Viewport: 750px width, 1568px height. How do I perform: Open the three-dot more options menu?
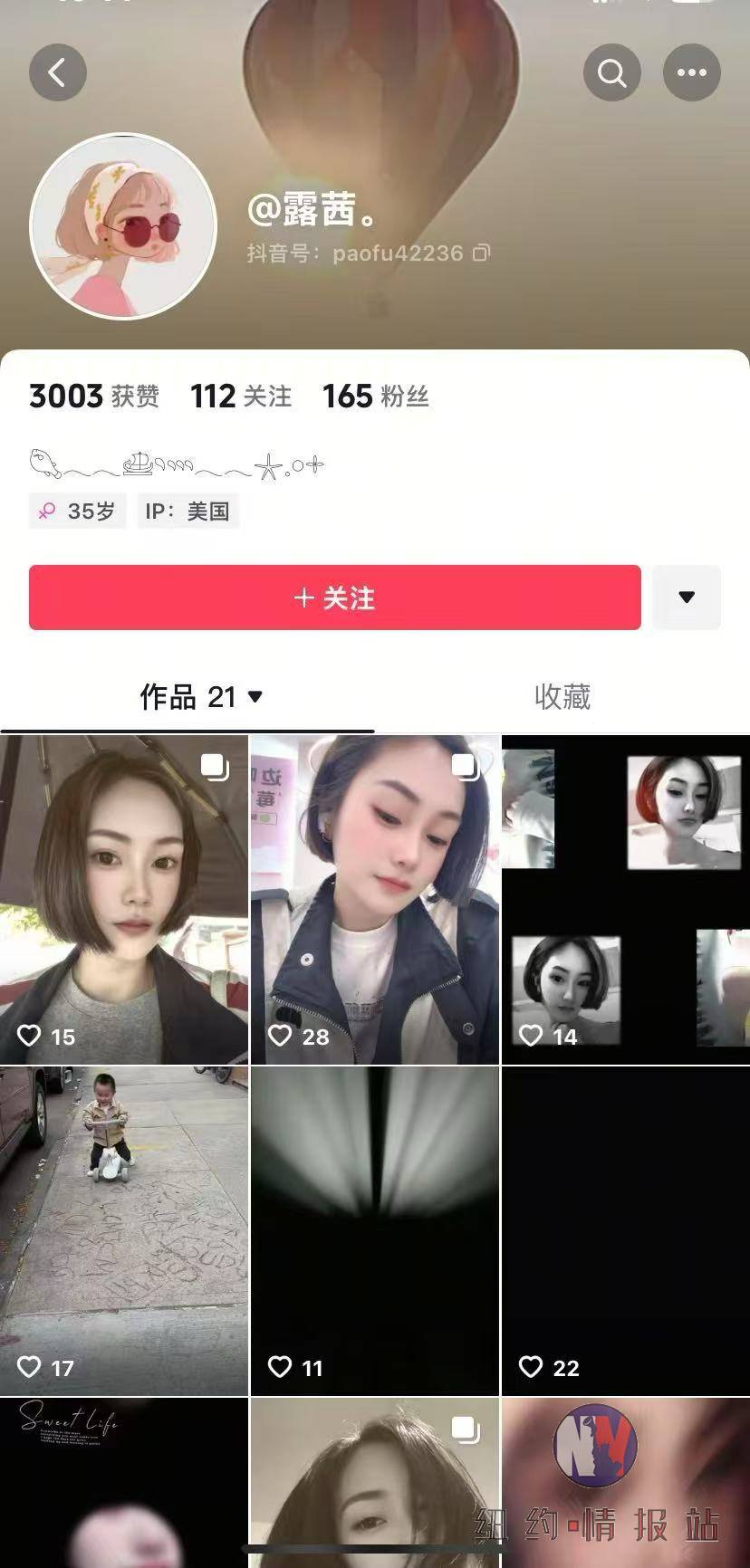click(691, 72)
